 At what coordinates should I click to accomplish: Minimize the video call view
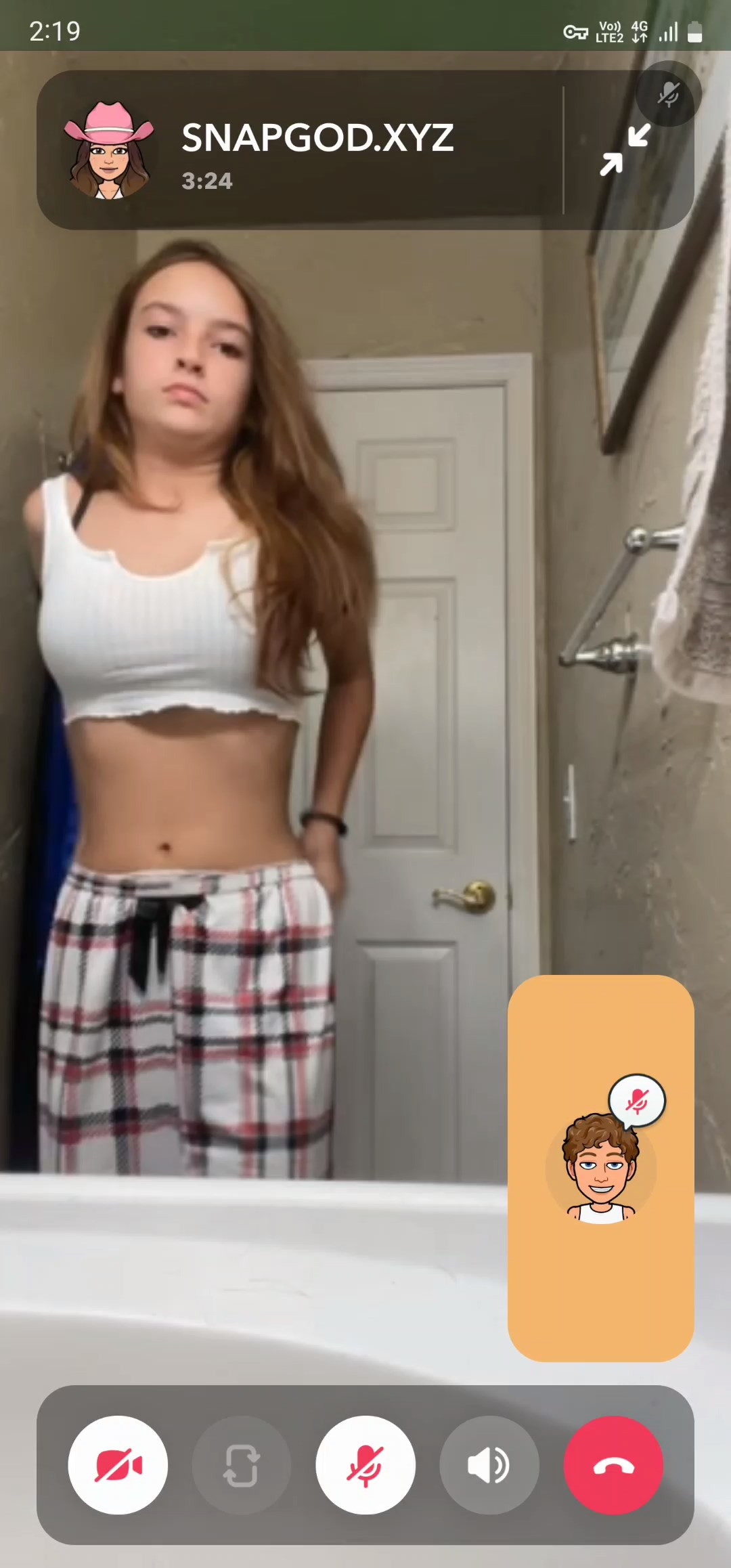point(625,150)
